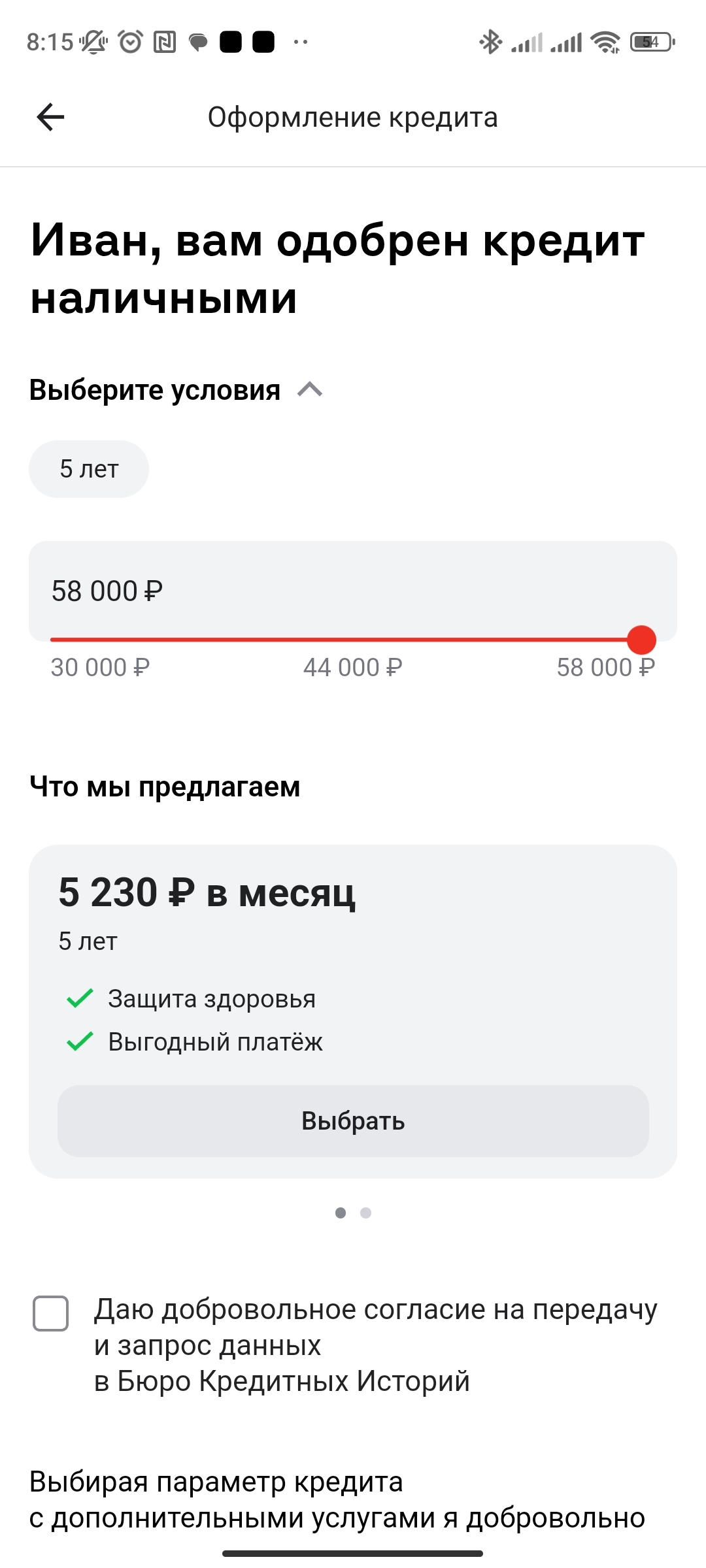Collapse the "Выберите условия" section
This screenshot has width=706, height=1568.
pos(310,390)
